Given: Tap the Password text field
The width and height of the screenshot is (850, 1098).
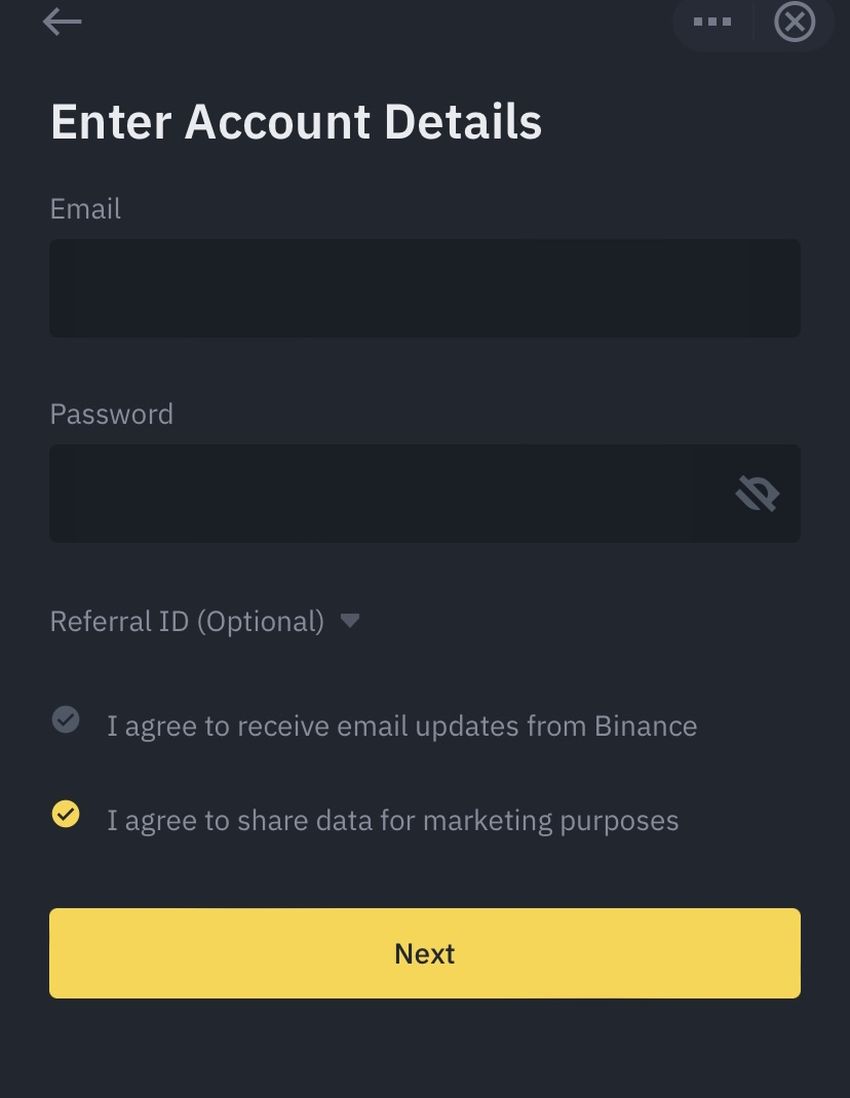Looking at the screenshot, I should coord(380,494).
